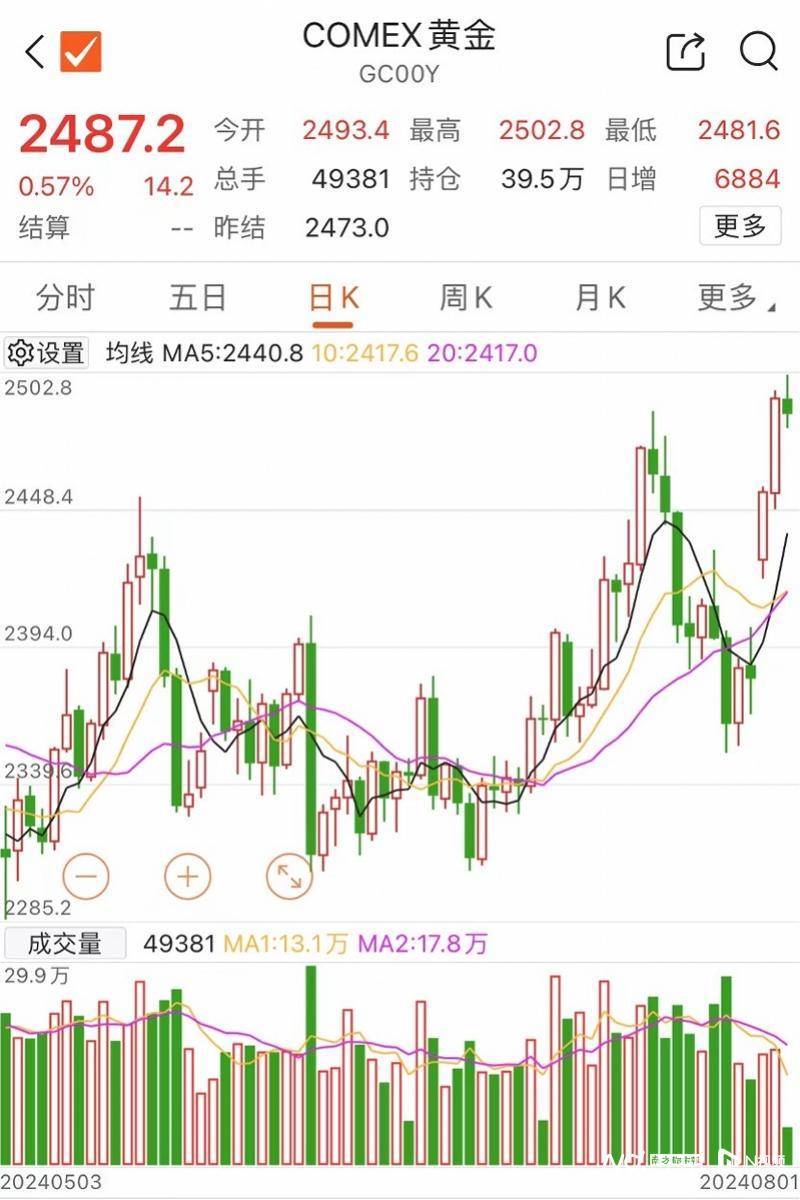Viewport: 800px width, 1200px height.
Task: Expand volume indicator options via 成交量 label
Action: pos(64,942)
